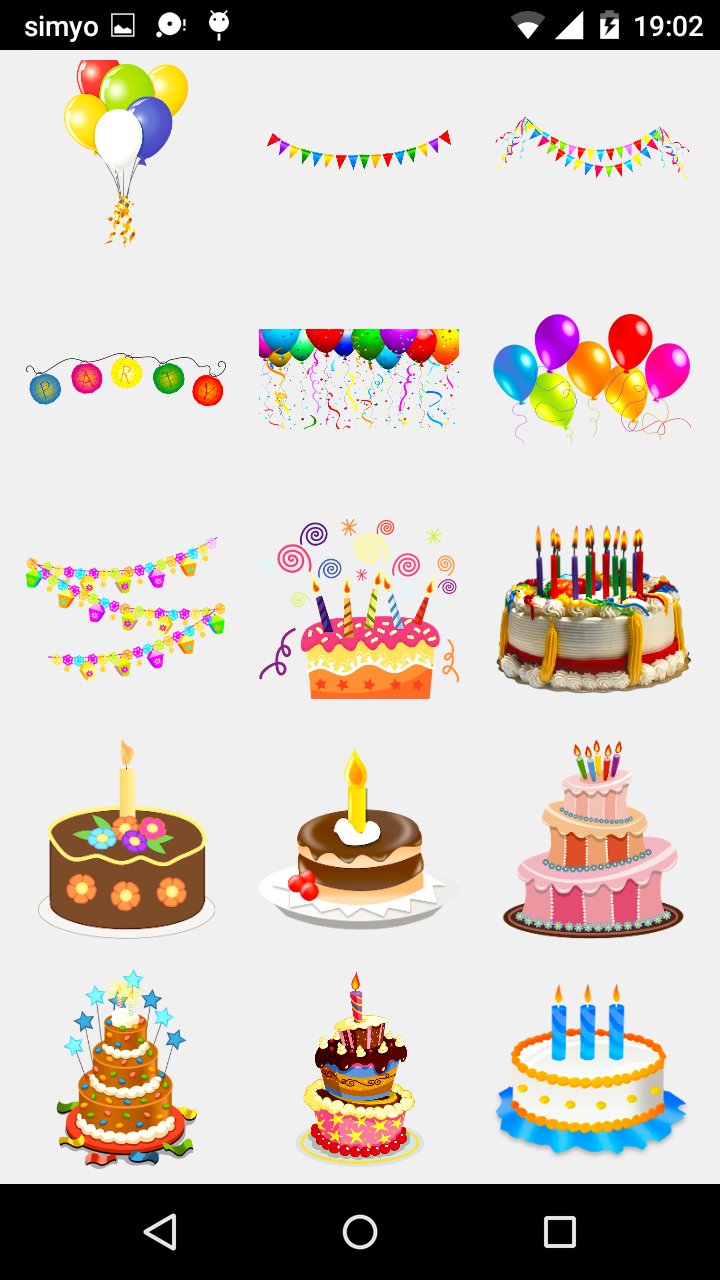Pick the pink three-tier tilted cake sticker
The image size is (720, 1280).
(x=592, y=840)
